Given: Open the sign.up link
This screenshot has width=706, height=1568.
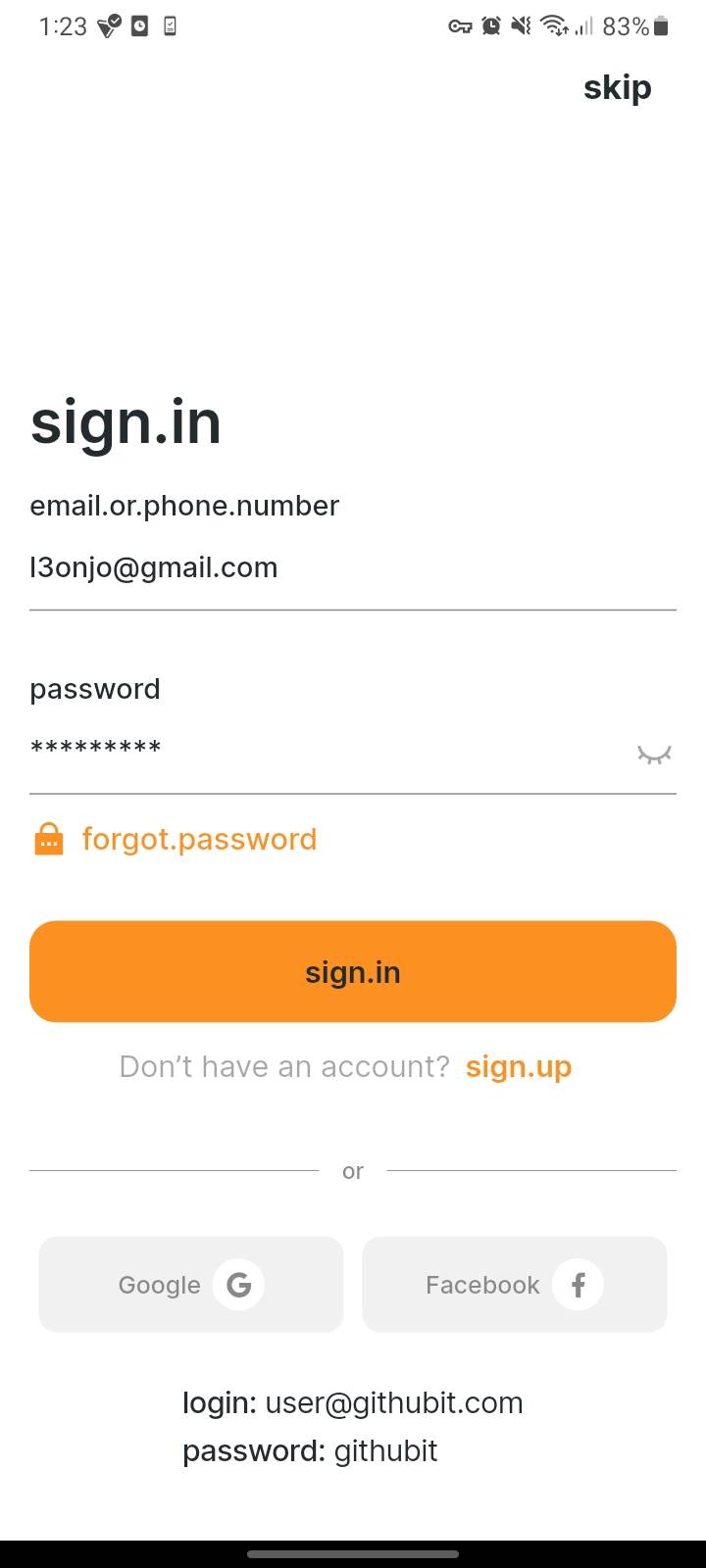Looking at the screenshot, I should point(518,1066).
